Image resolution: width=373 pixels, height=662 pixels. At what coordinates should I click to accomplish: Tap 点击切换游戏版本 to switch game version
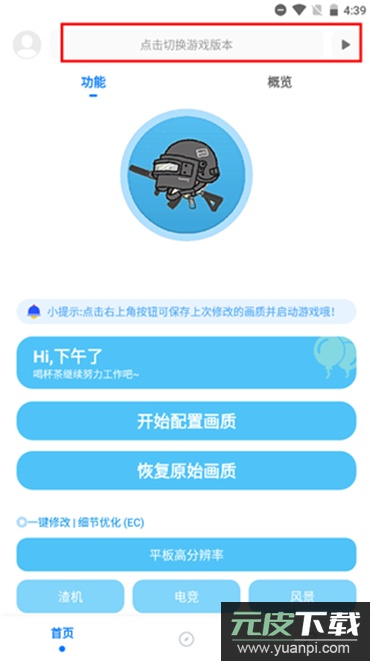click(x=186, y=45)
